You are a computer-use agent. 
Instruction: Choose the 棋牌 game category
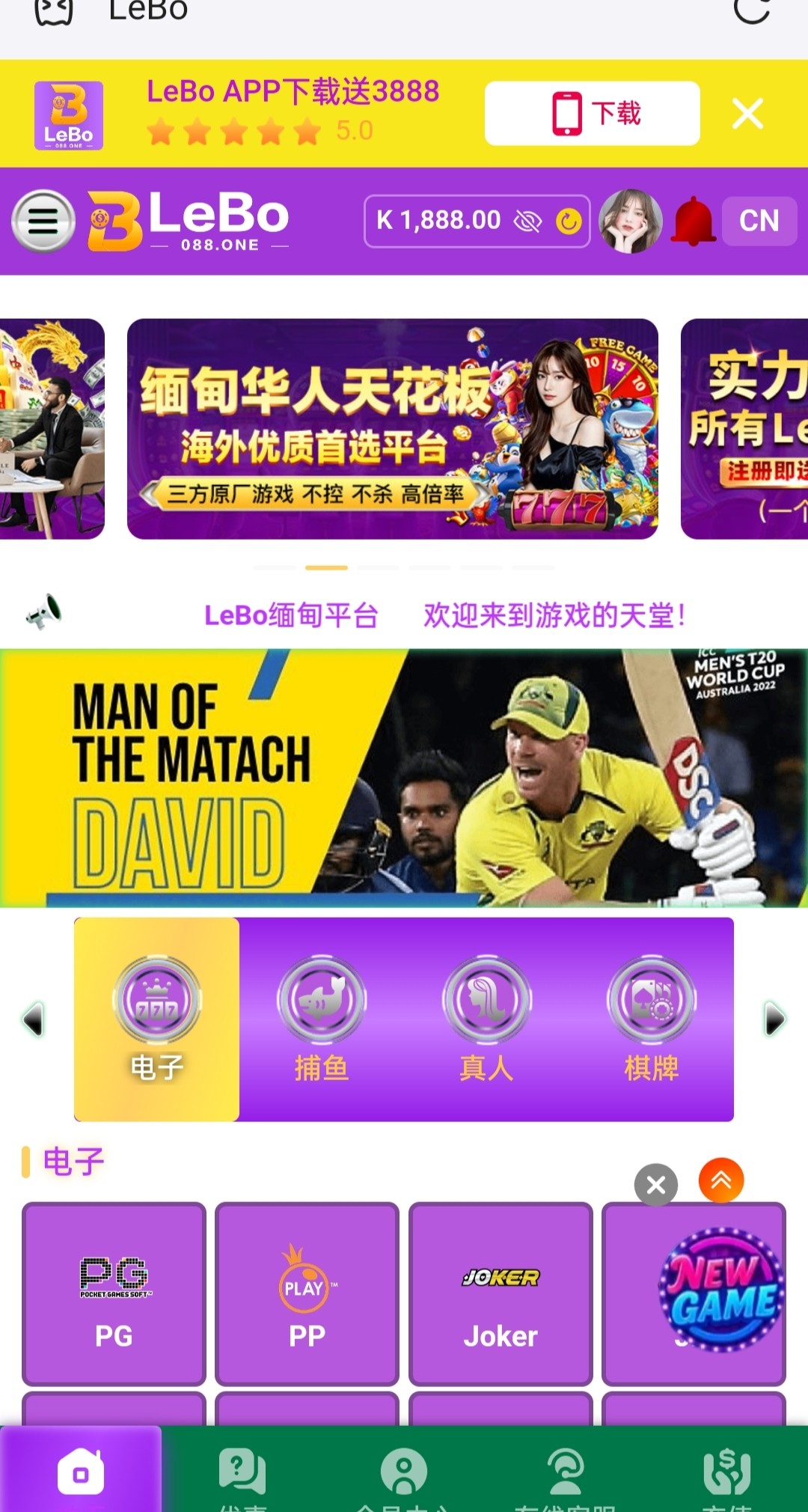click(652, 1019)
